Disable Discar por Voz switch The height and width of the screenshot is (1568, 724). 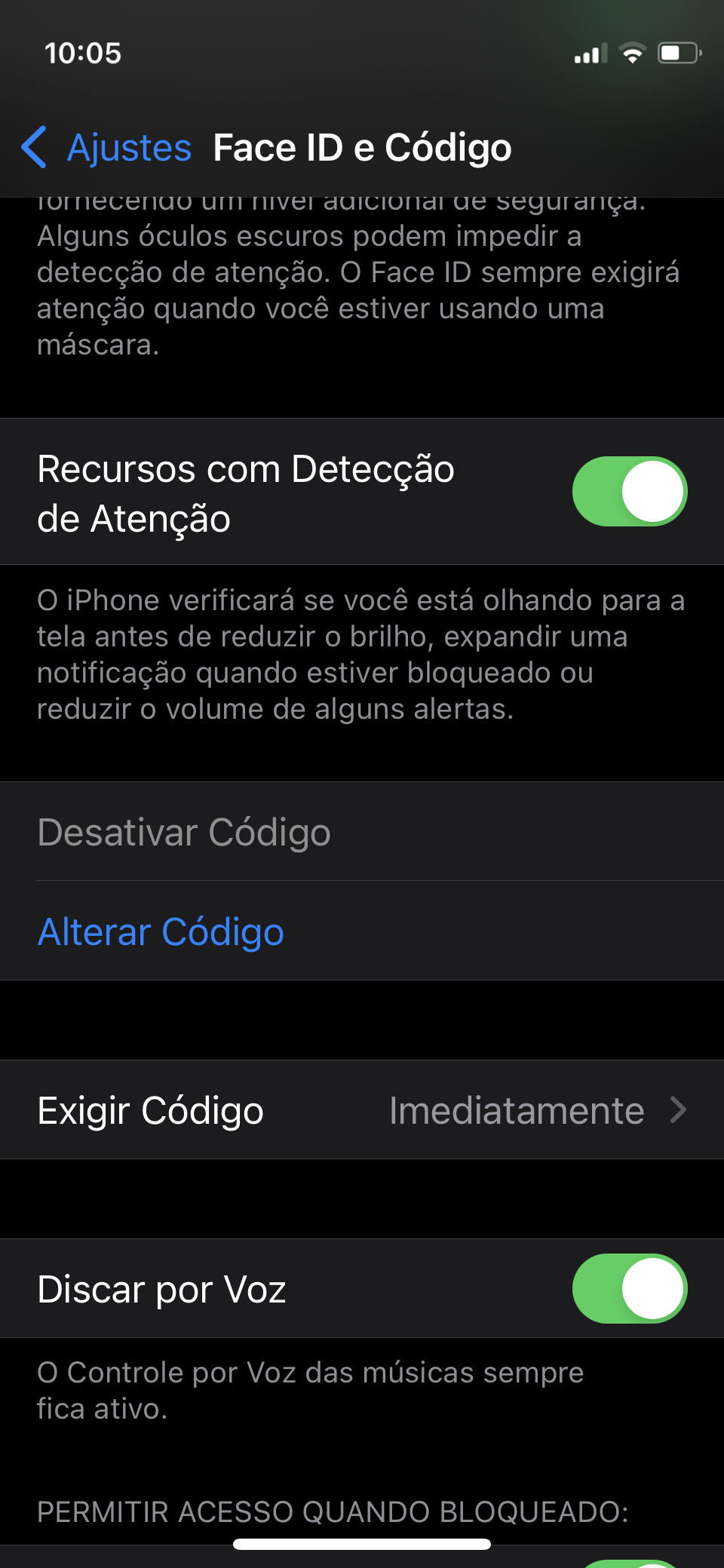[x=629, y=1289]
